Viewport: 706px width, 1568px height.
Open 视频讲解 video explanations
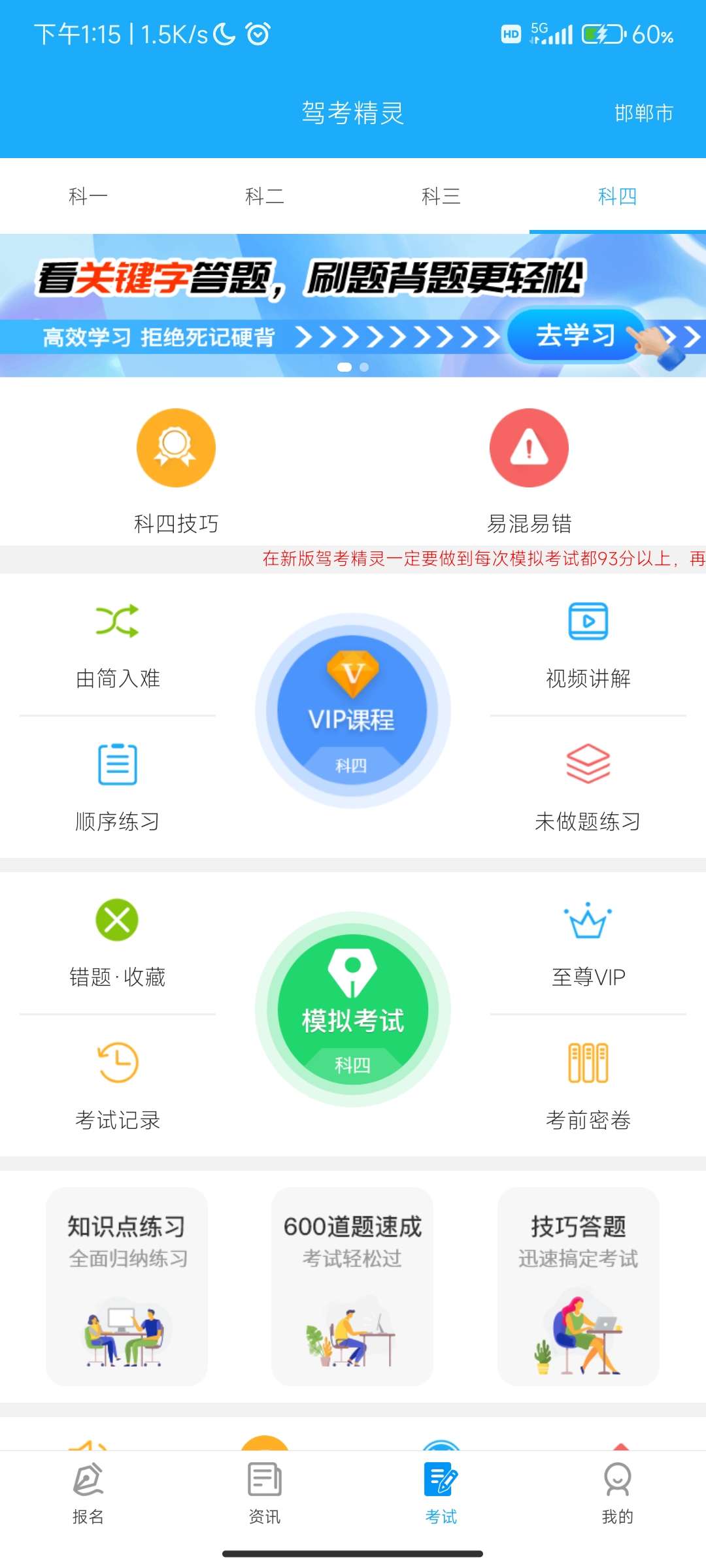[x=587, y=644]
